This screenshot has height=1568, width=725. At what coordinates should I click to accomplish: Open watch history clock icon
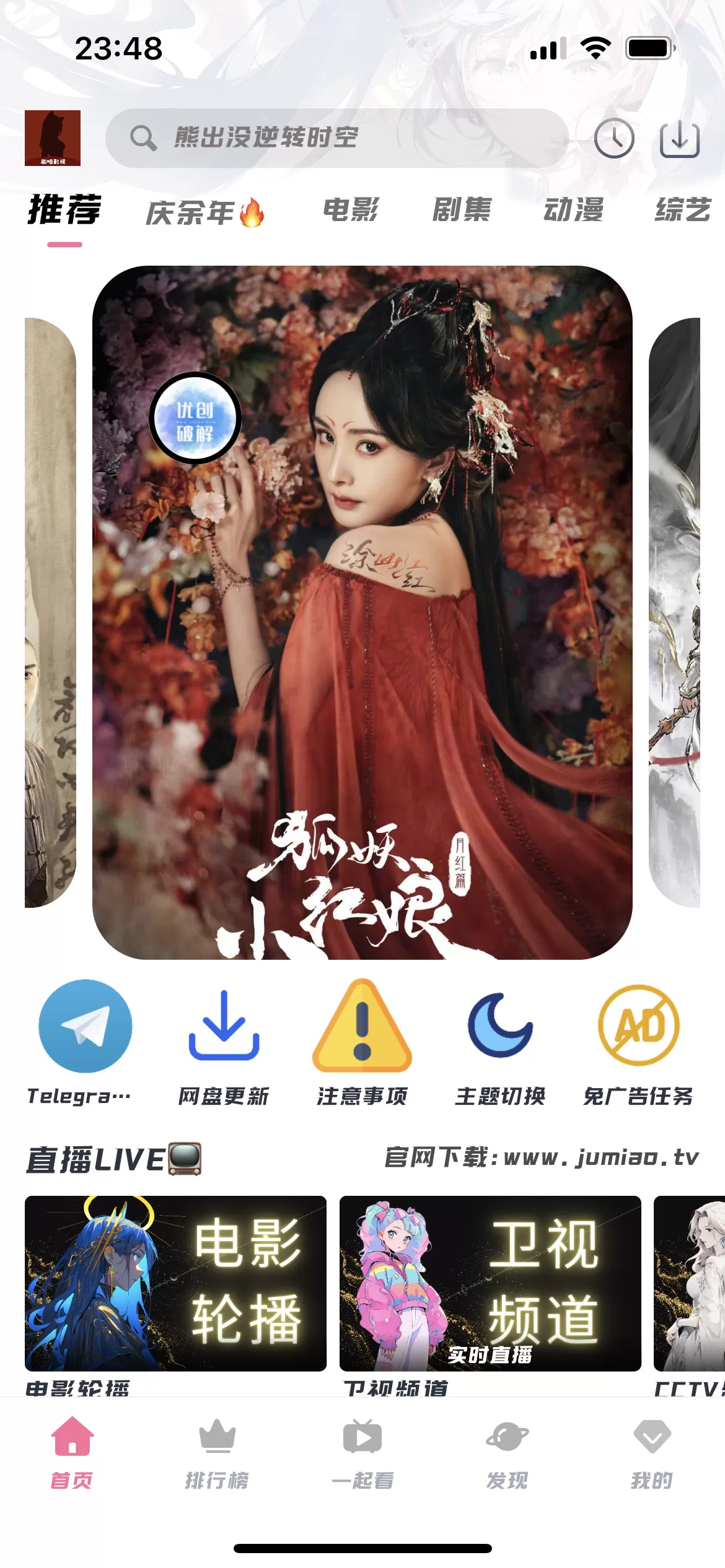point(613,138)
